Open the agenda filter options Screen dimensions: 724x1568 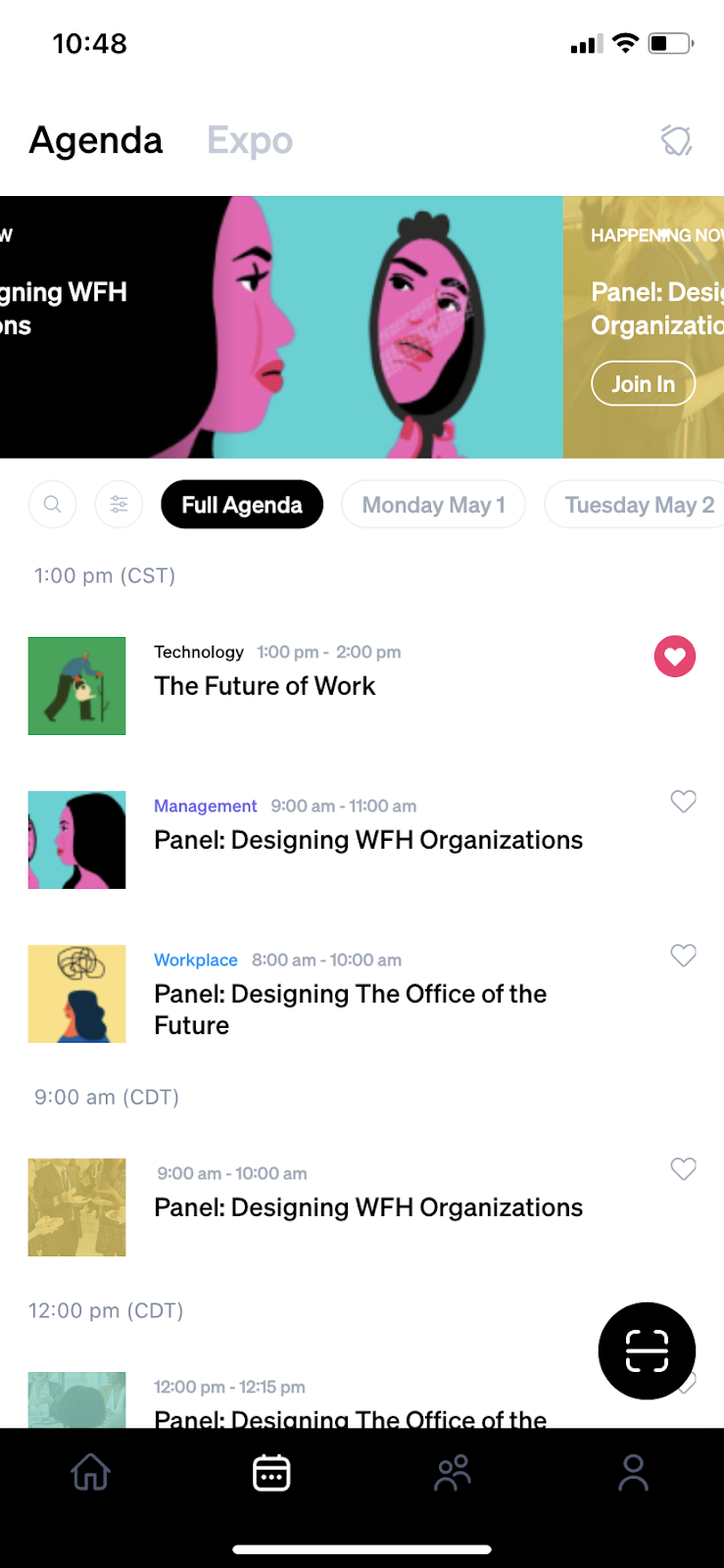click(x=119, y=505)
